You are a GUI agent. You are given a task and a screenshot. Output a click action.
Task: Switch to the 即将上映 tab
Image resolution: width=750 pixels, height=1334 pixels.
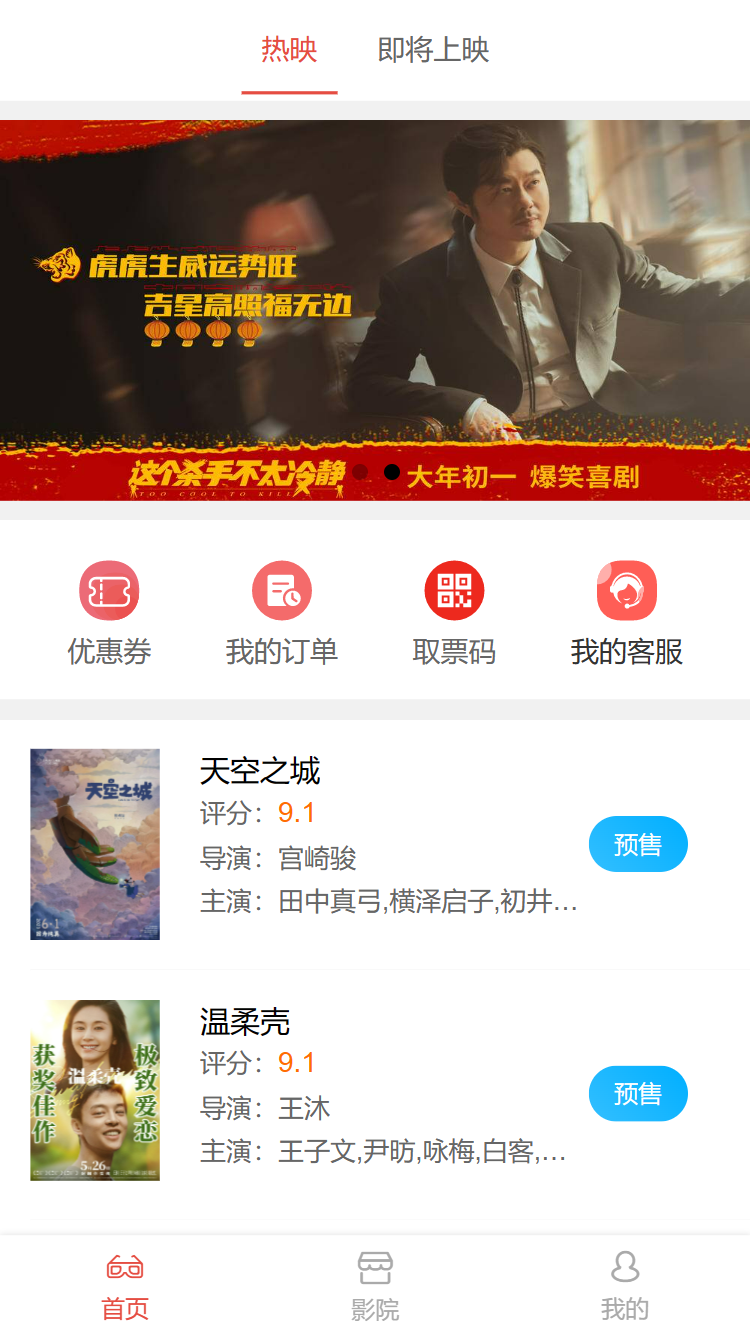433,50
